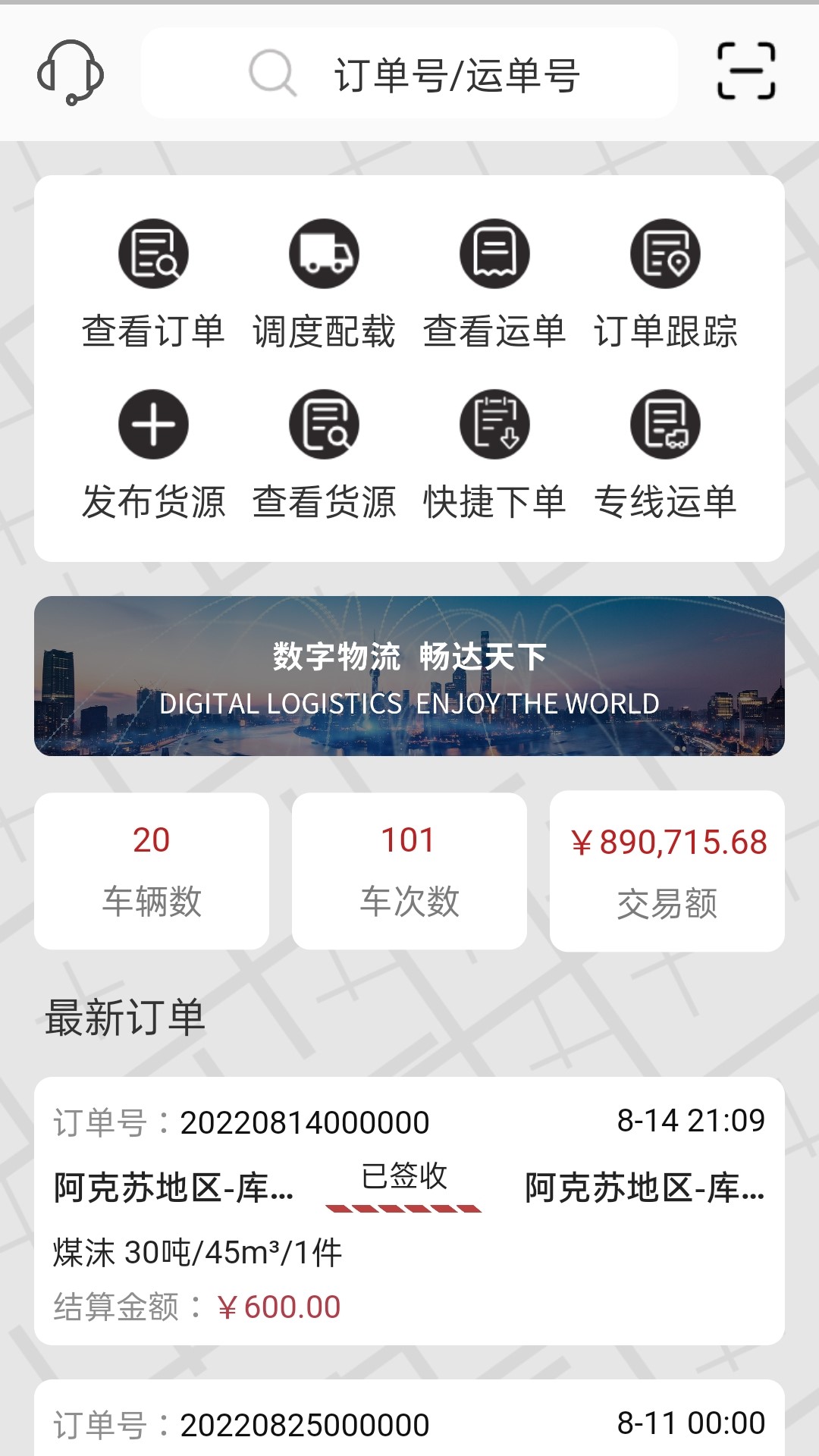
Task: View the 车次数 trip count card
Action: pyautogui.click(x=409, y=871)
